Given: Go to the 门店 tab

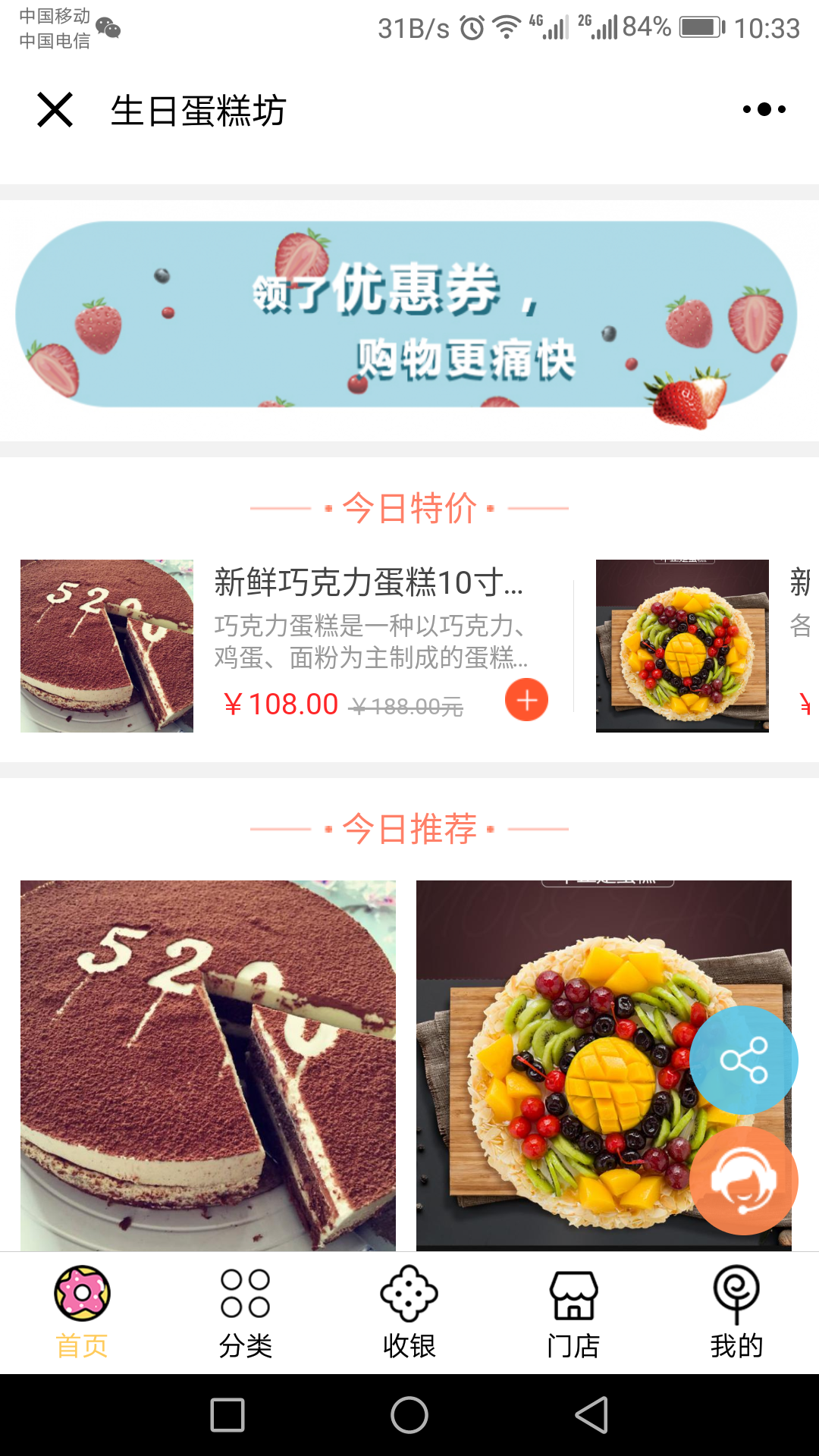Looking at the screenshot, I should [x=573, y=1312].
